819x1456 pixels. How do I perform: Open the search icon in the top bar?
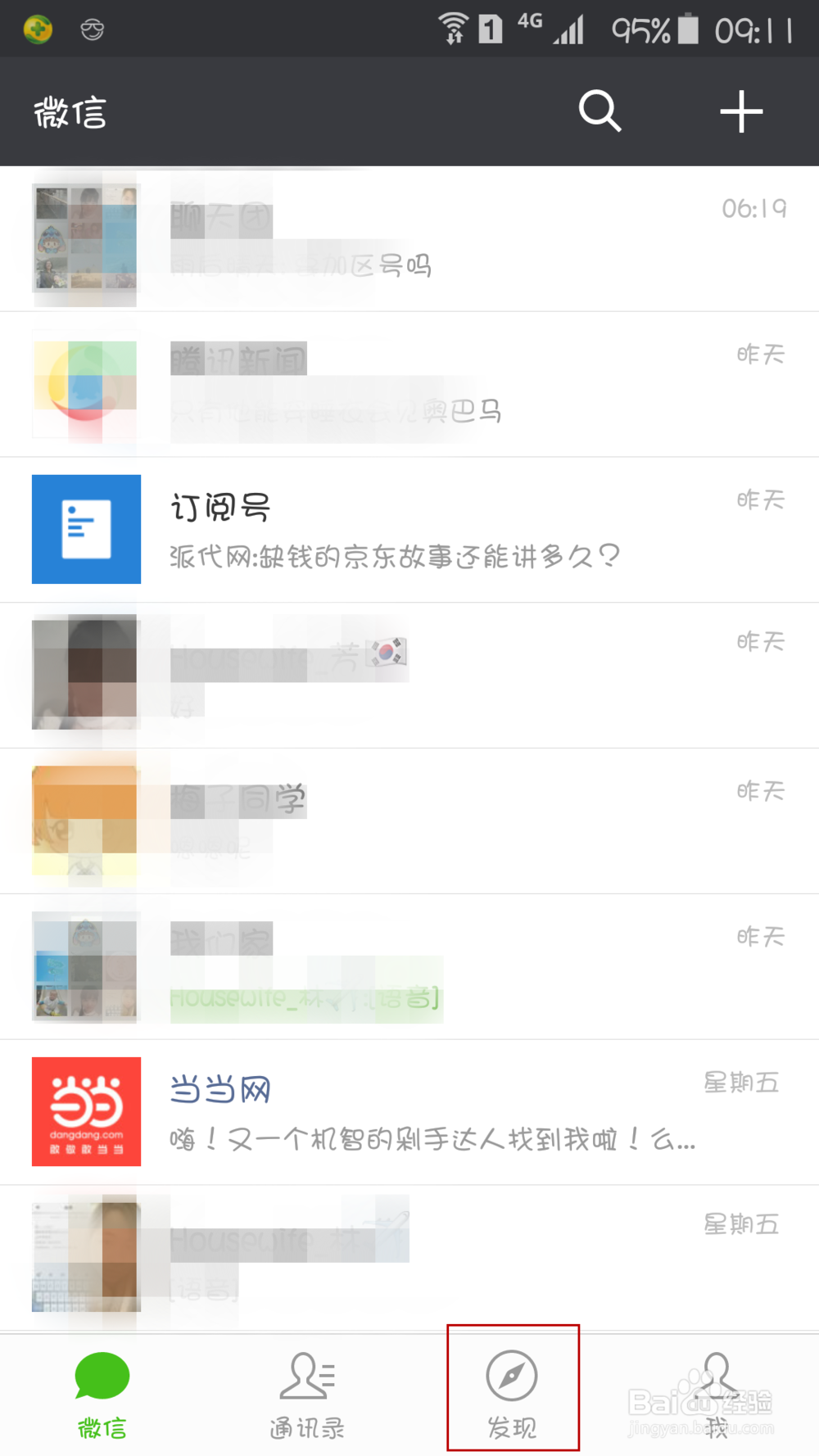tap(600, 112)
